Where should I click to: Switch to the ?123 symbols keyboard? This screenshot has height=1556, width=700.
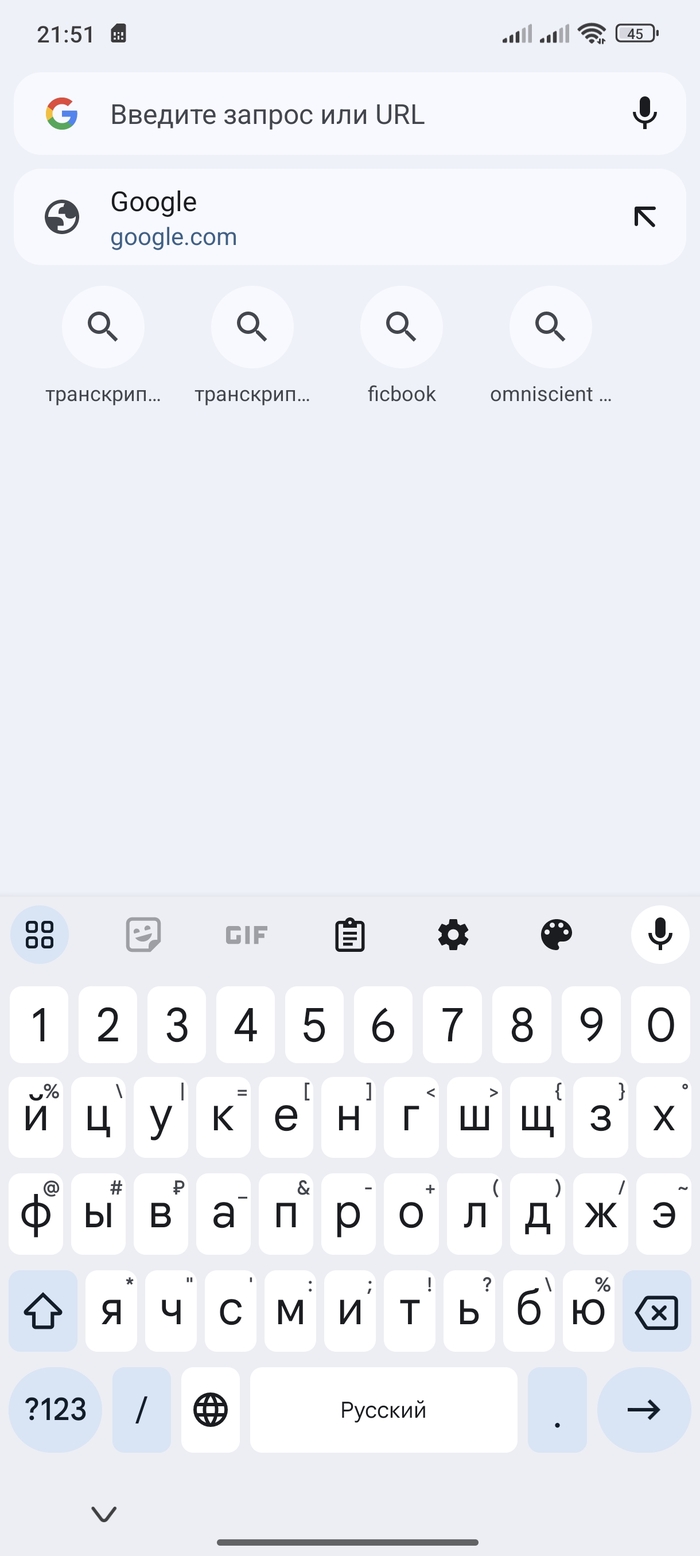[55, 1410]
